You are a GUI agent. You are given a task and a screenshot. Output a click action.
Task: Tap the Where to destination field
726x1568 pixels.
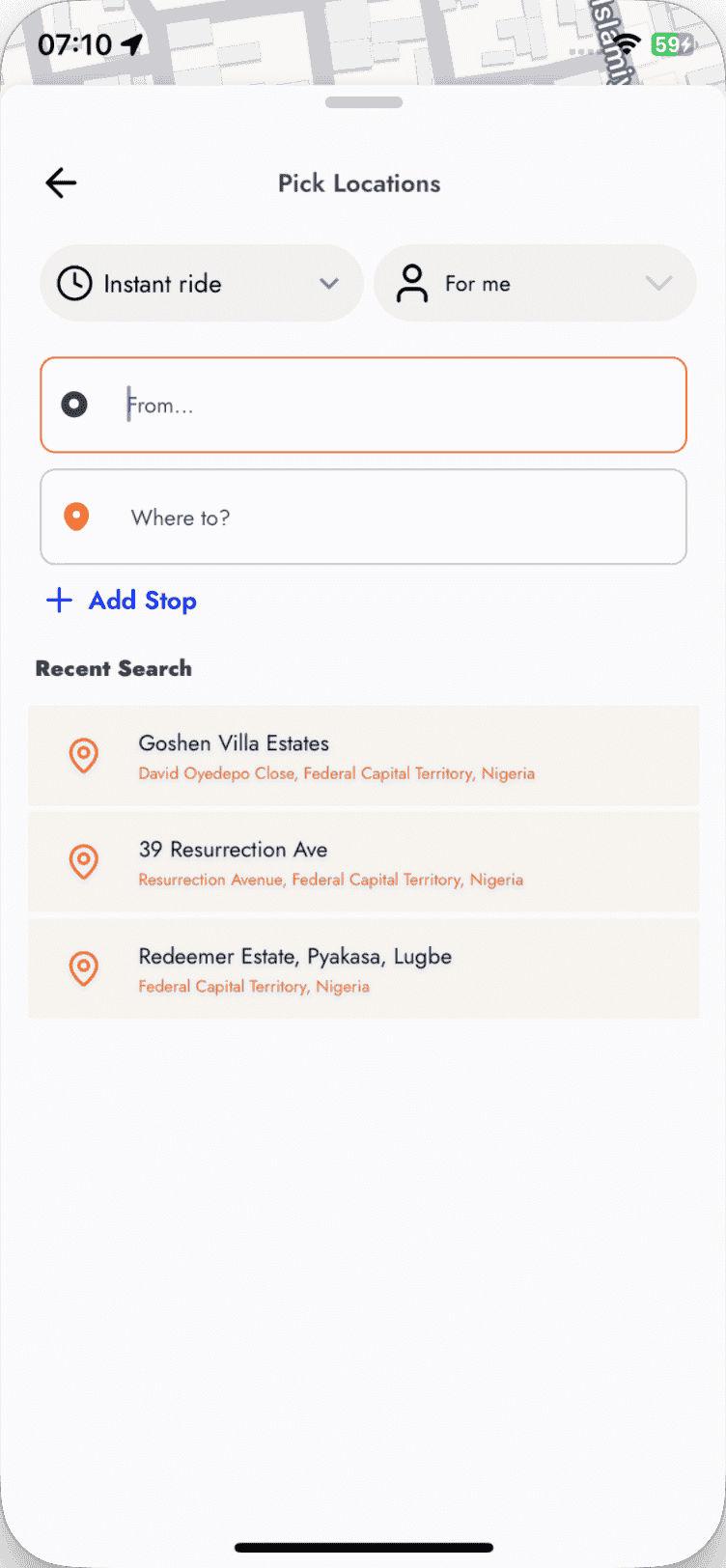(363, 517)
